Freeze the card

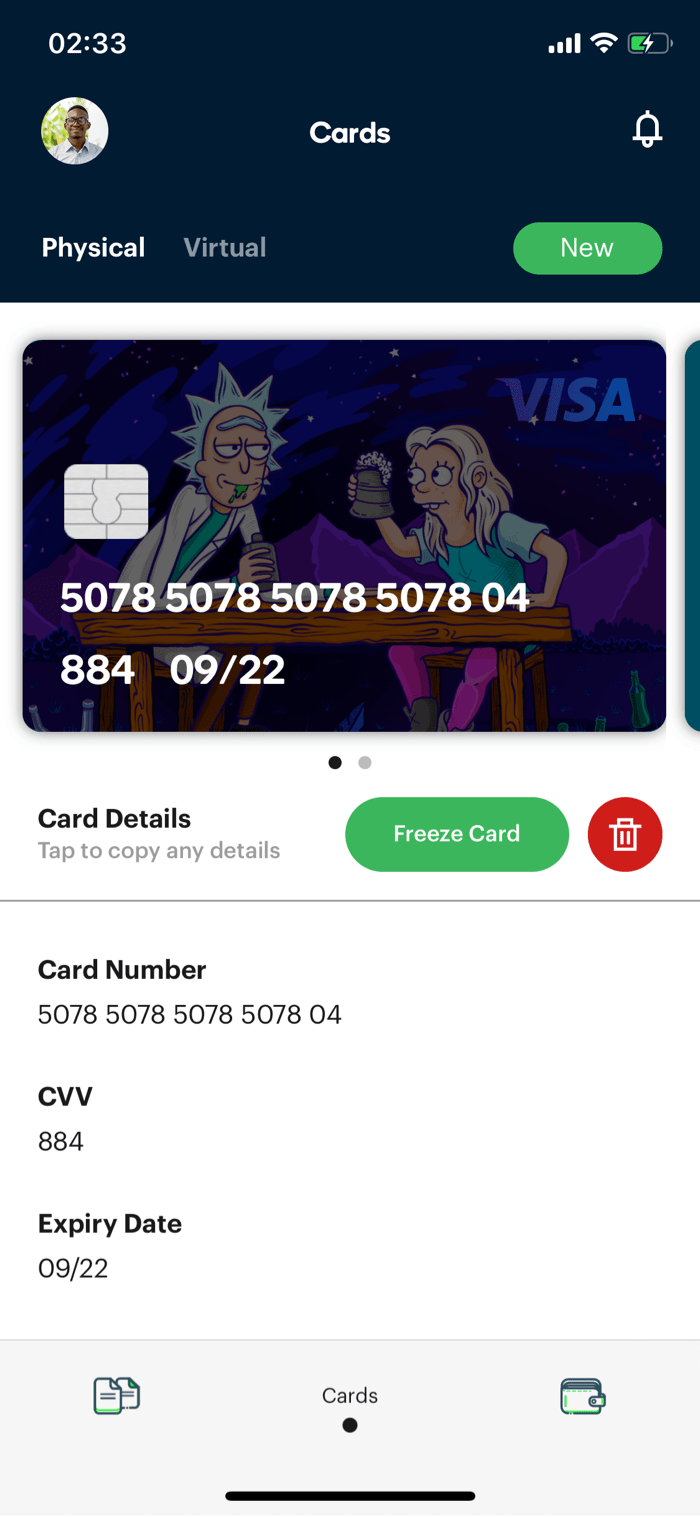click(457, 834)
